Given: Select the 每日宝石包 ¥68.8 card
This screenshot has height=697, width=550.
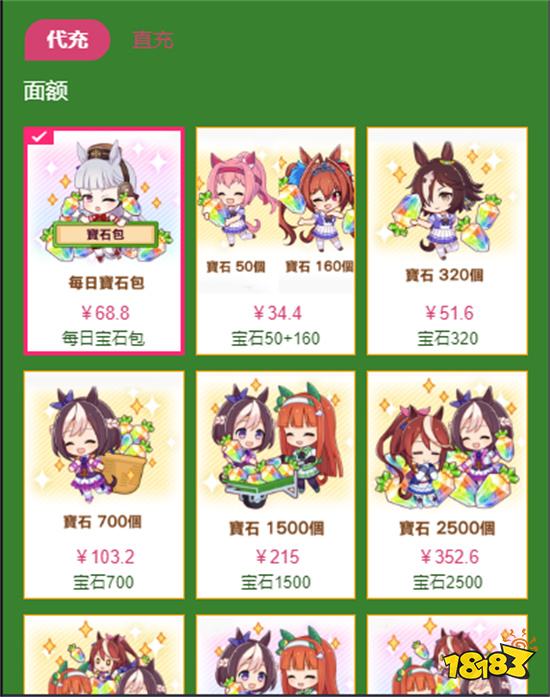Looking at the screenshot, I should click(x=104, y=240).
